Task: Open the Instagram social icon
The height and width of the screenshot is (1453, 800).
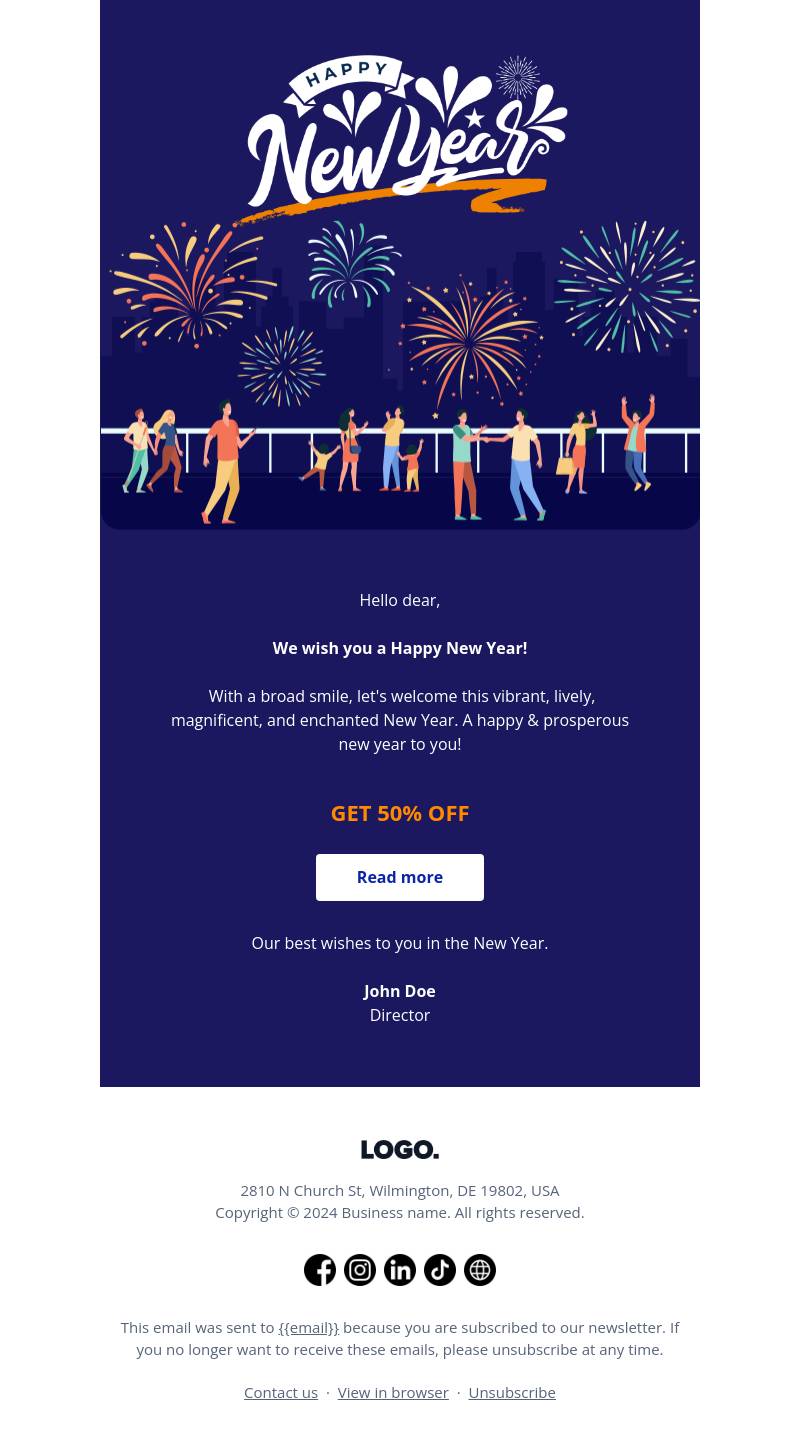Action: [360, 1270]
